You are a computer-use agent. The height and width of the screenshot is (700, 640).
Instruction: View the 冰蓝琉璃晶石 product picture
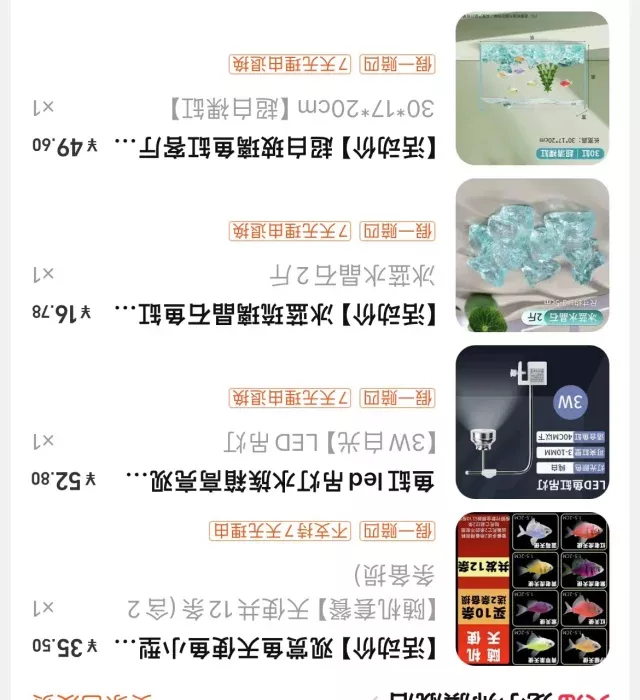tap(532, 255)
